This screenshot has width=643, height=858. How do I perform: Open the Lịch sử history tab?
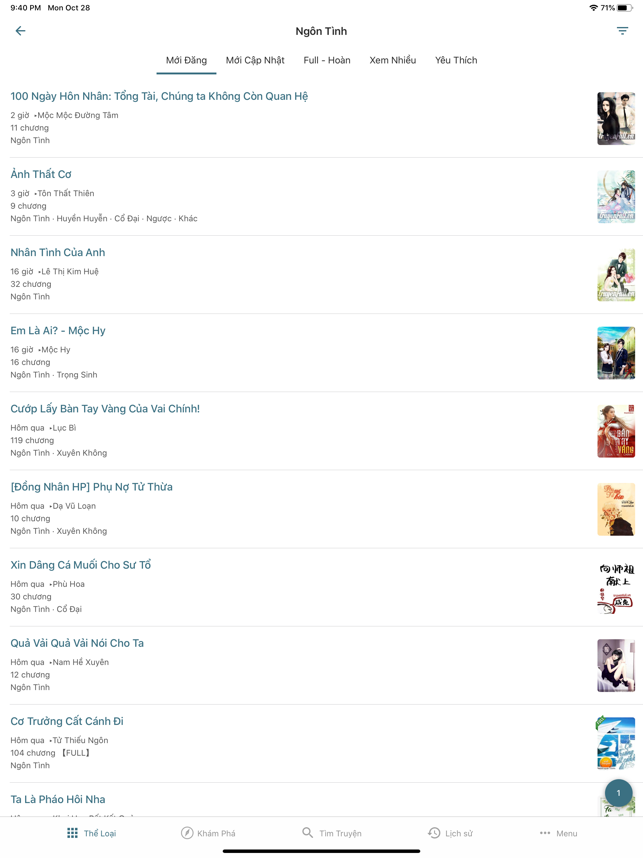[450, 833]
